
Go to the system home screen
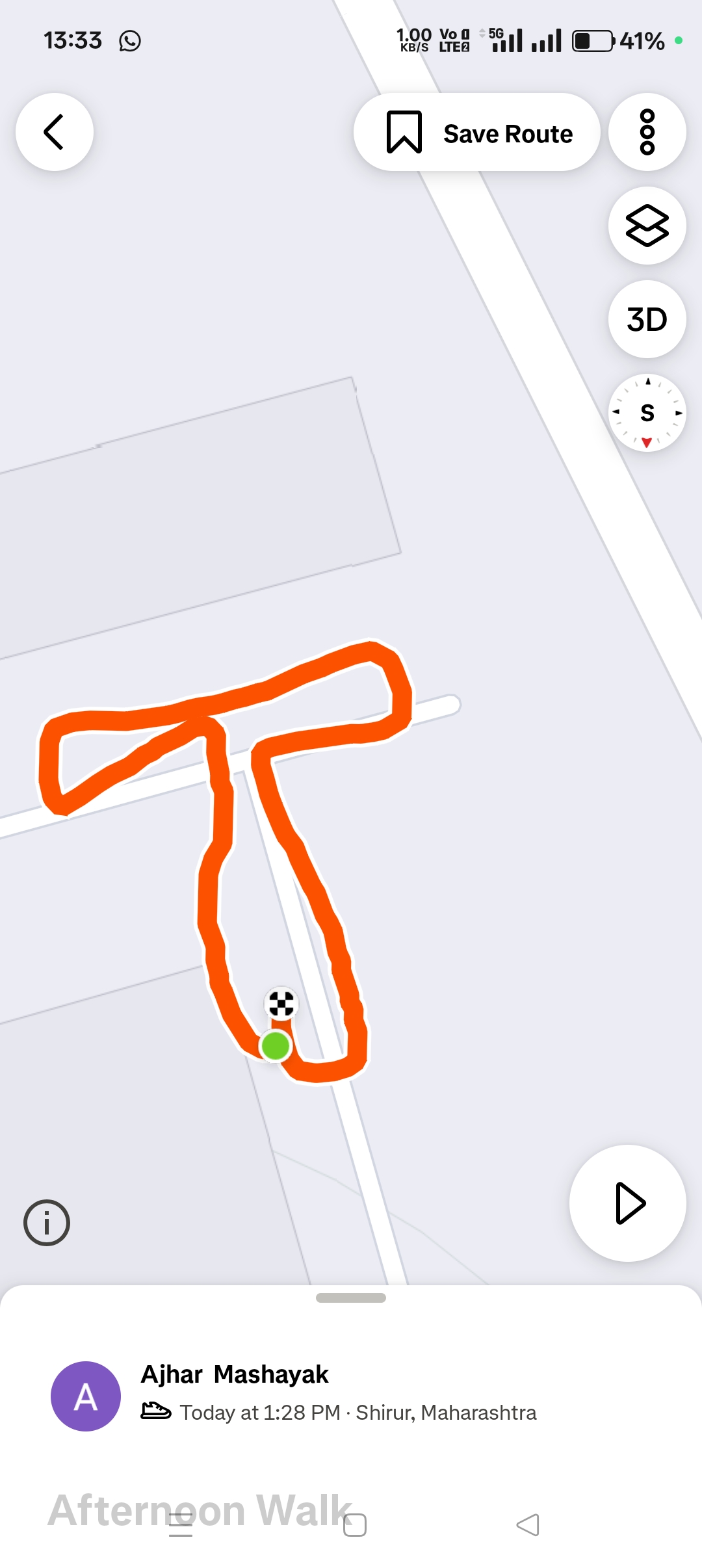point(355,1524)
